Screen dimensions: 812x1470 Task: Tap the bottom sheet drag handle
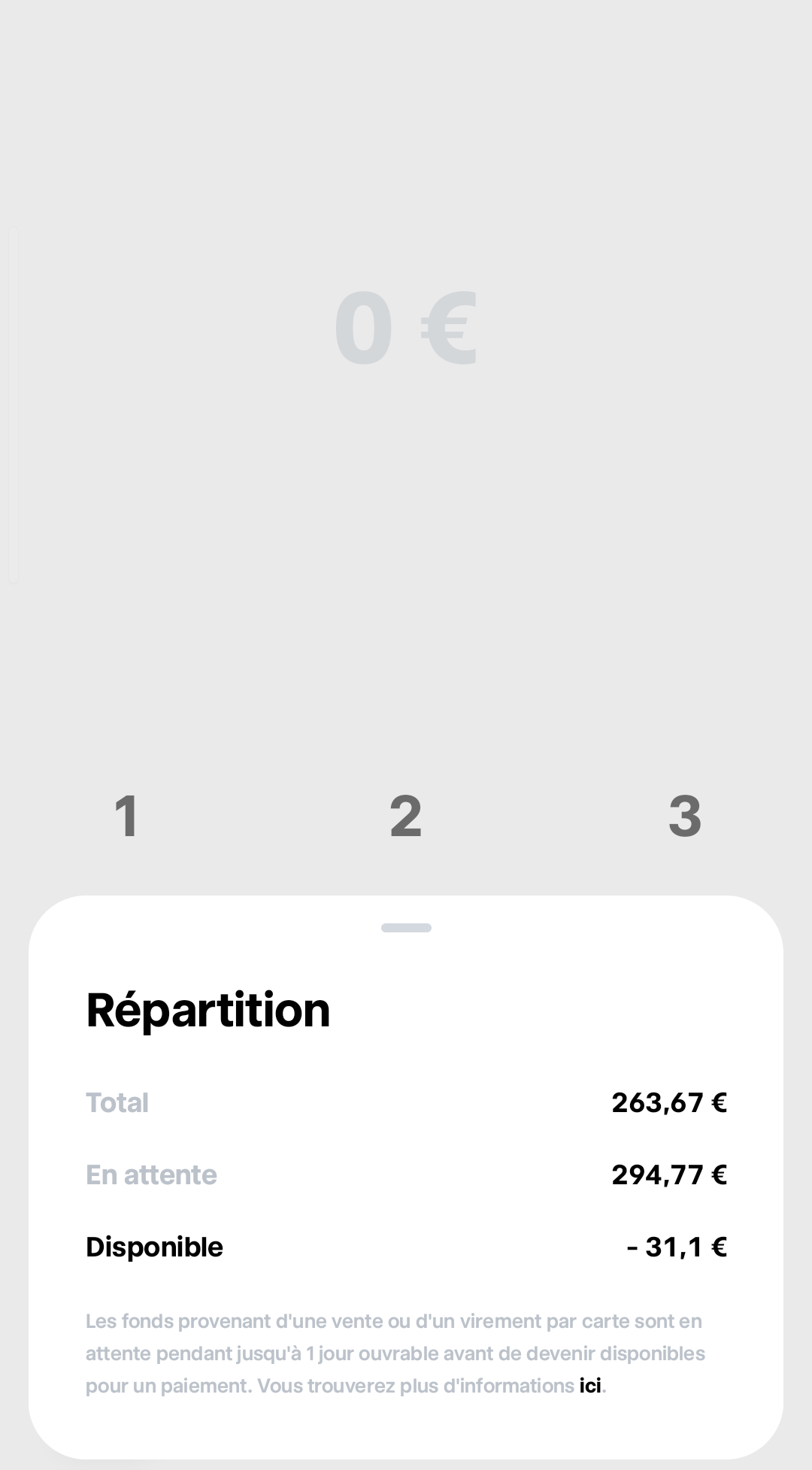406,928
